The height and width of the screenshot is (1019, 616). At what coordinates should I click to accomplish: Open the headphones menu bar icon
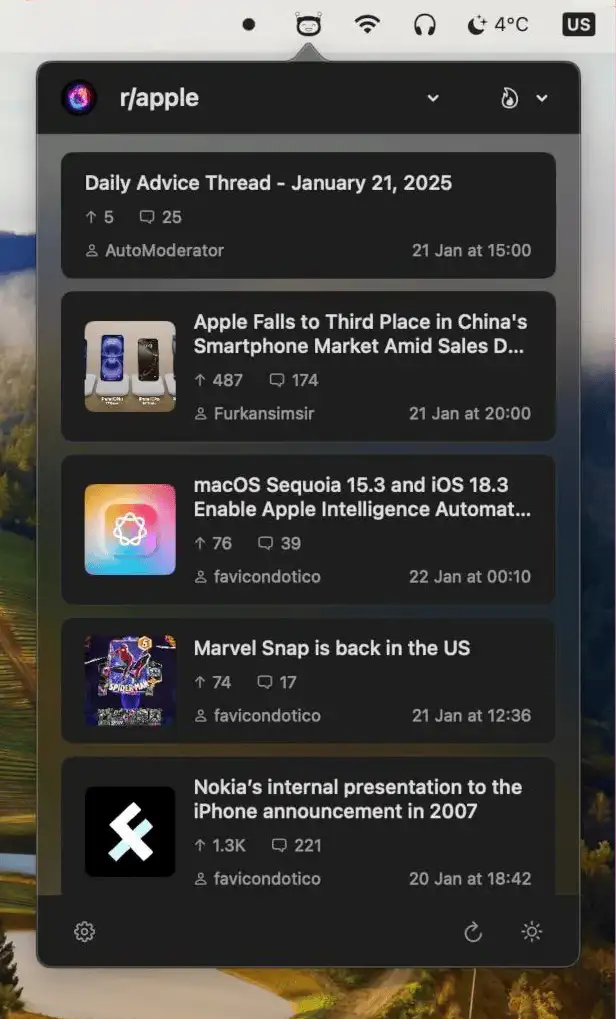pos(424,25)
